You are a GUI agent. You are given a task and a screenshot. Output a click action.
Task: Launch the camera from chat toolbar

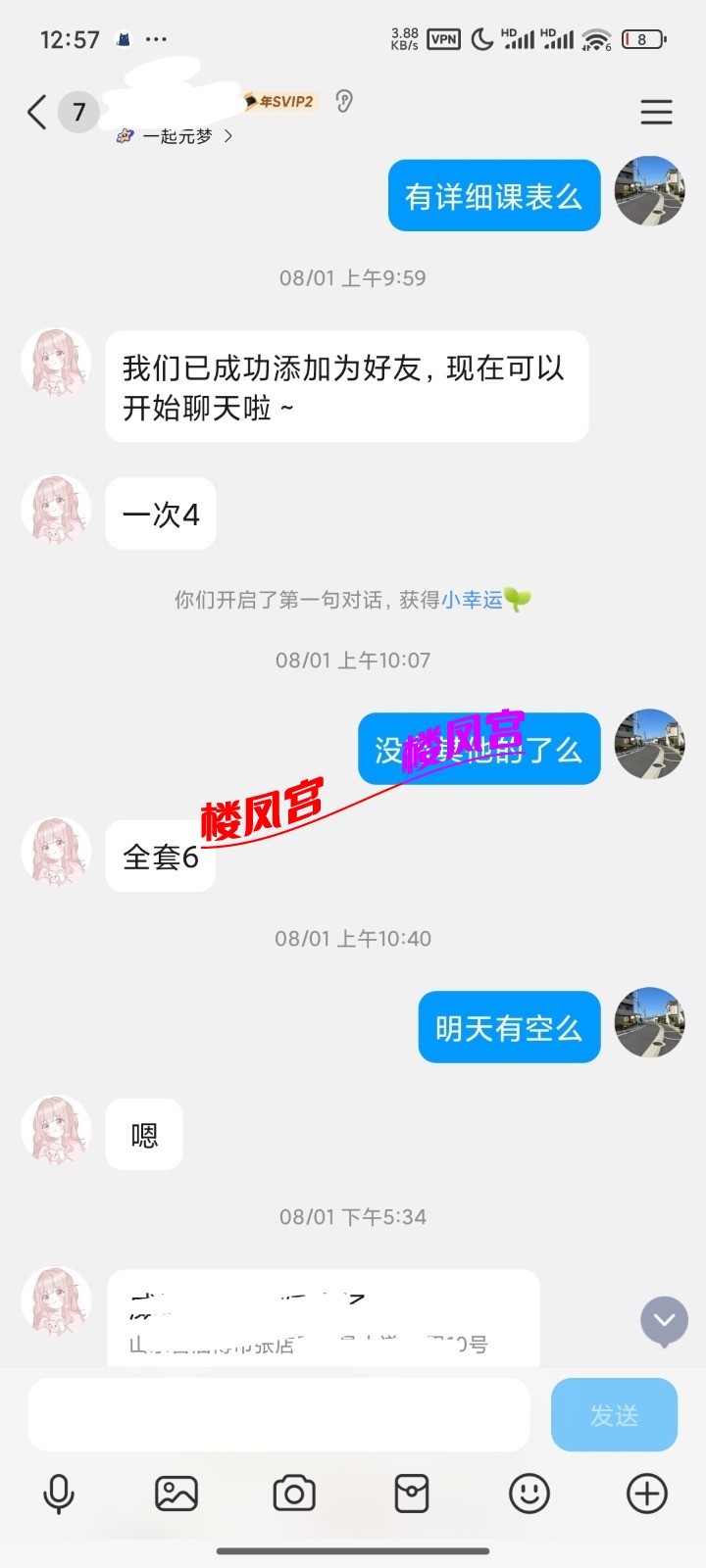pyautogui.click(x=294, y=1494)
